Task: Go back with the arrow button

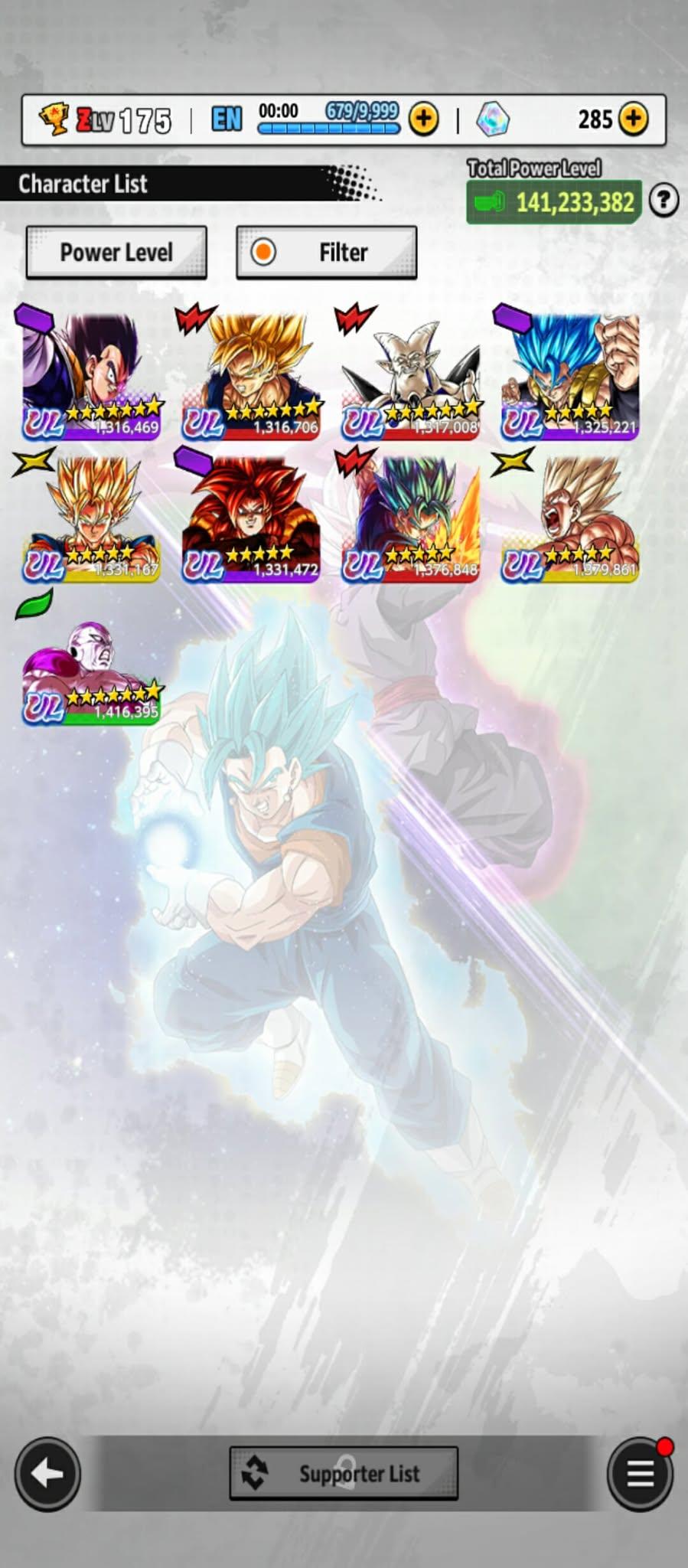Action: point(47,1473)
